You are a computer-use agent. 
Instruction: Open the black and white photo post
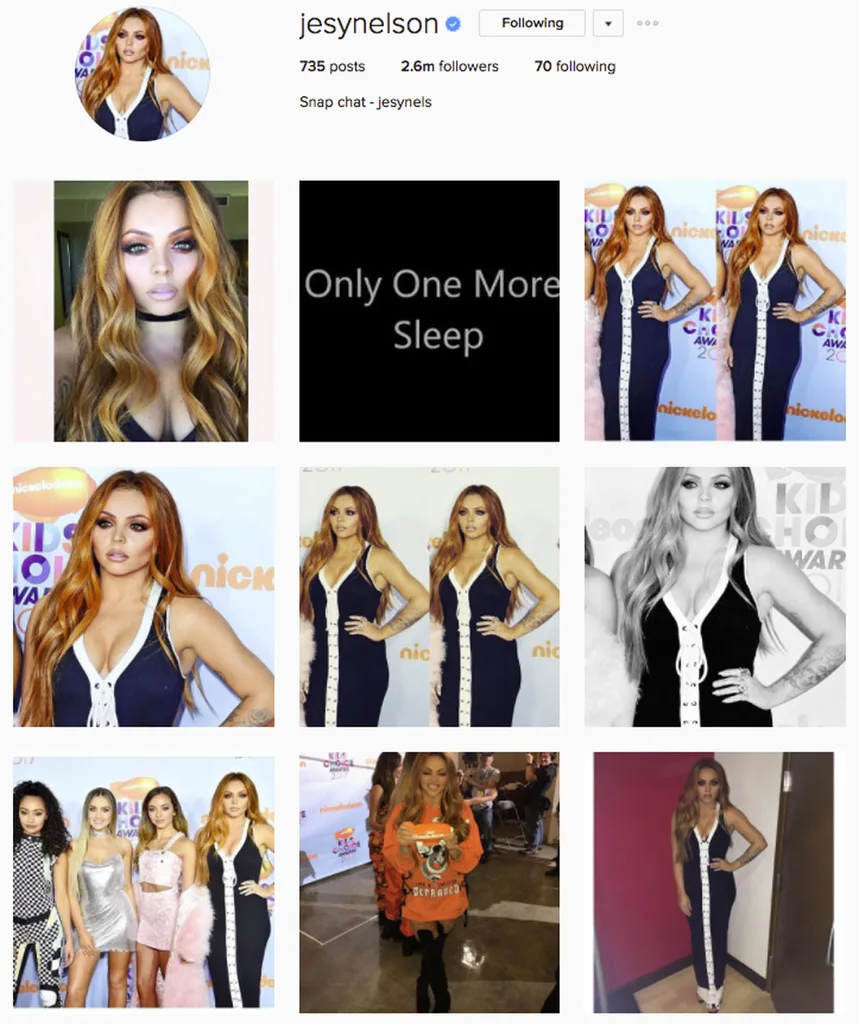[x=715, y=596]
